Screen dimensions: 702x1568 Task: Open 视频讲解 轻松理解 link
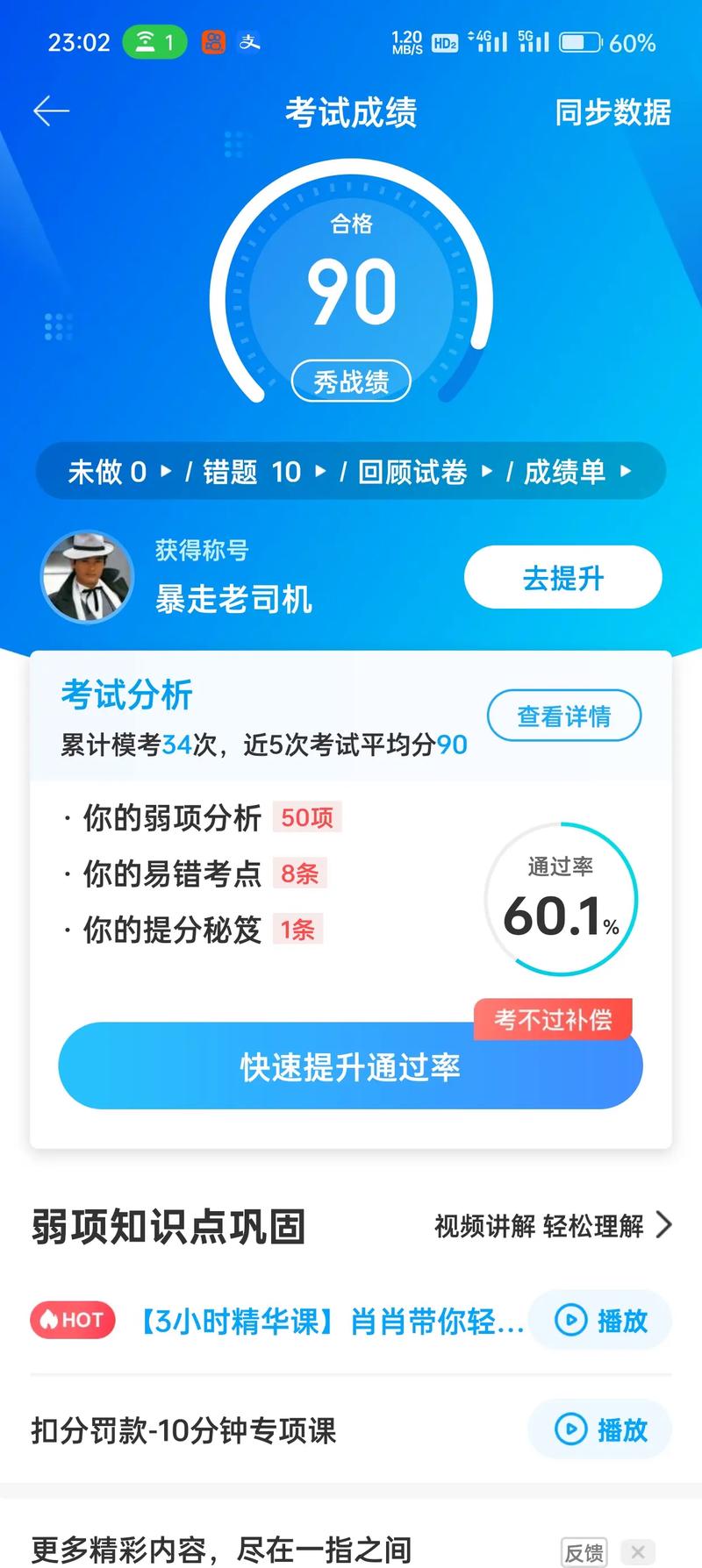(x=553, y=1225)
